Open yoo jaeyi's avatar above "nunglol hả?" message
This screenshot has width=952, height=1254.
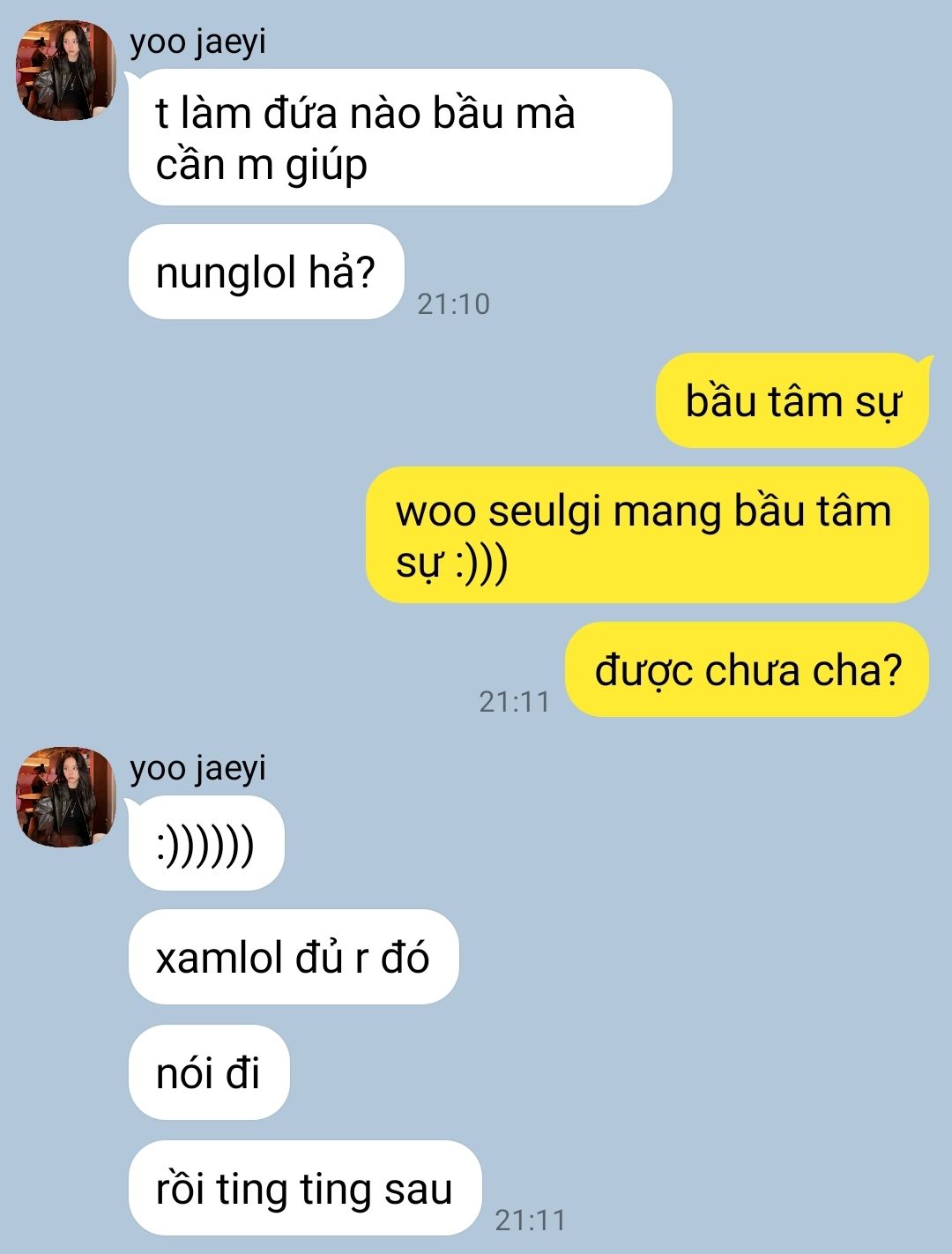[x=67, y=71]
